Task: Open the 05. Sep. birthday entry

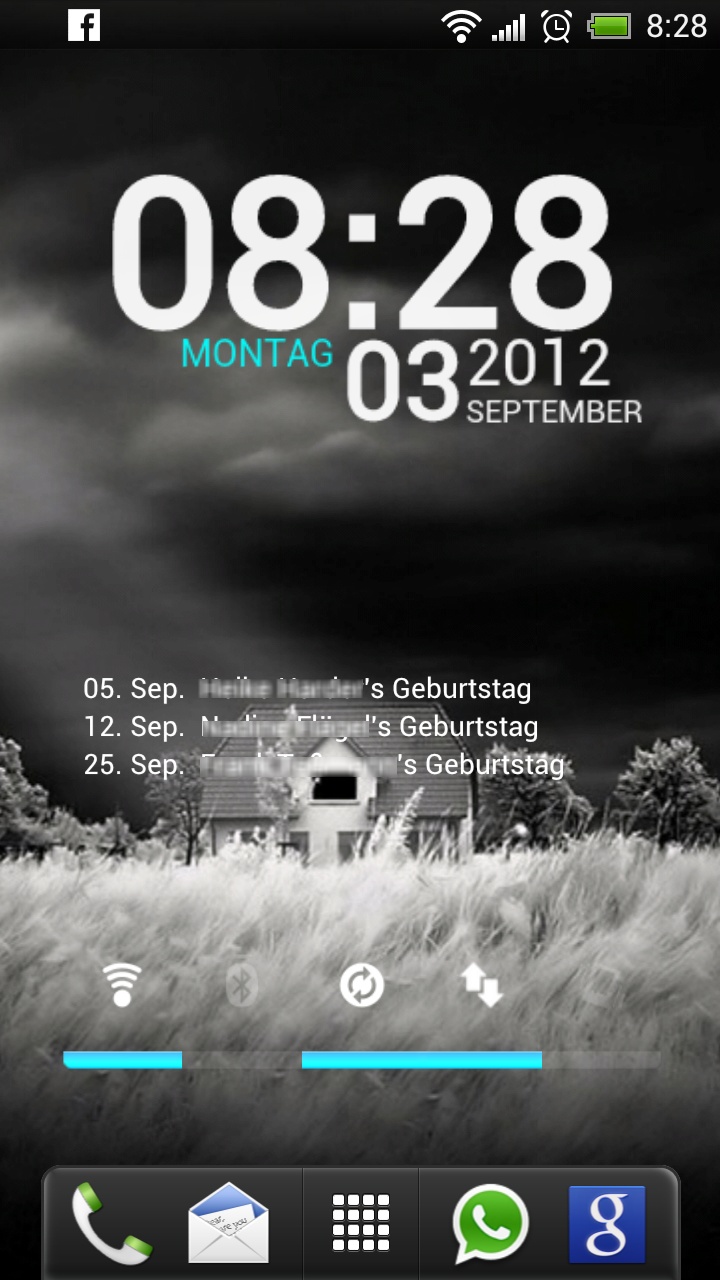Action: click(x=307, y=689)
